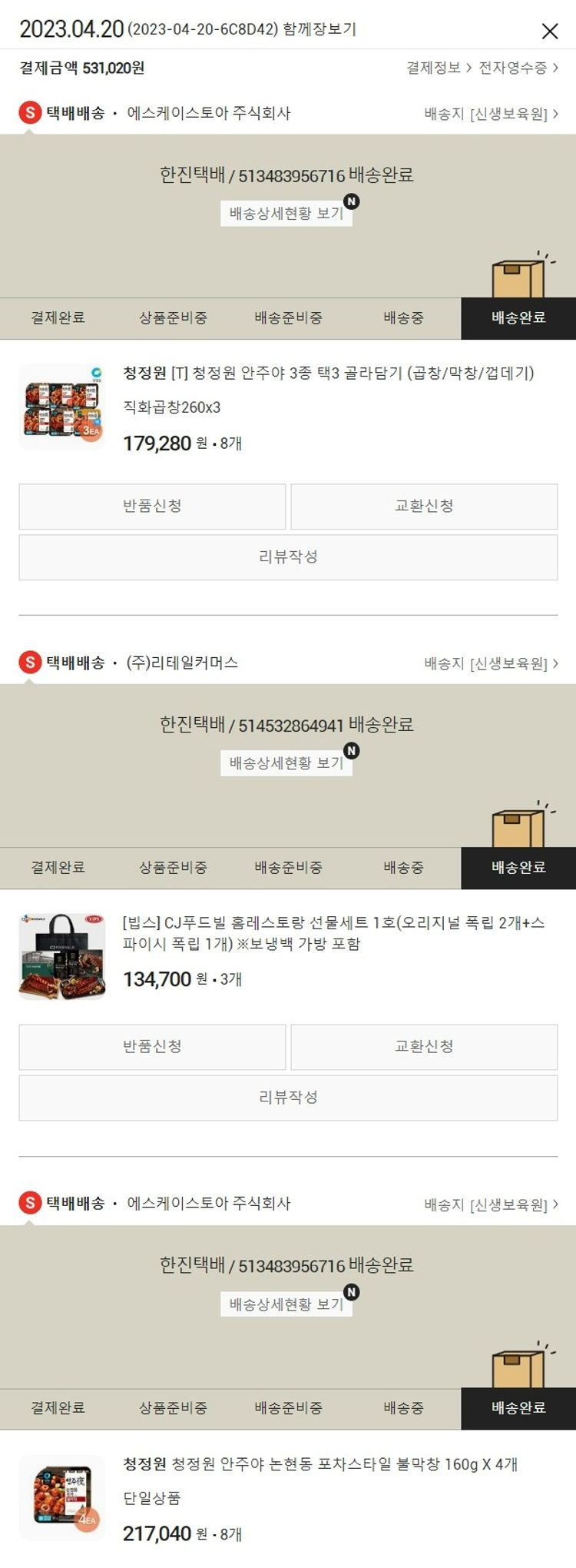Request return for 빕스 선물세트 1호
The width and height of the screenshot is (576, 1568).
click(x=152, y=1046)
